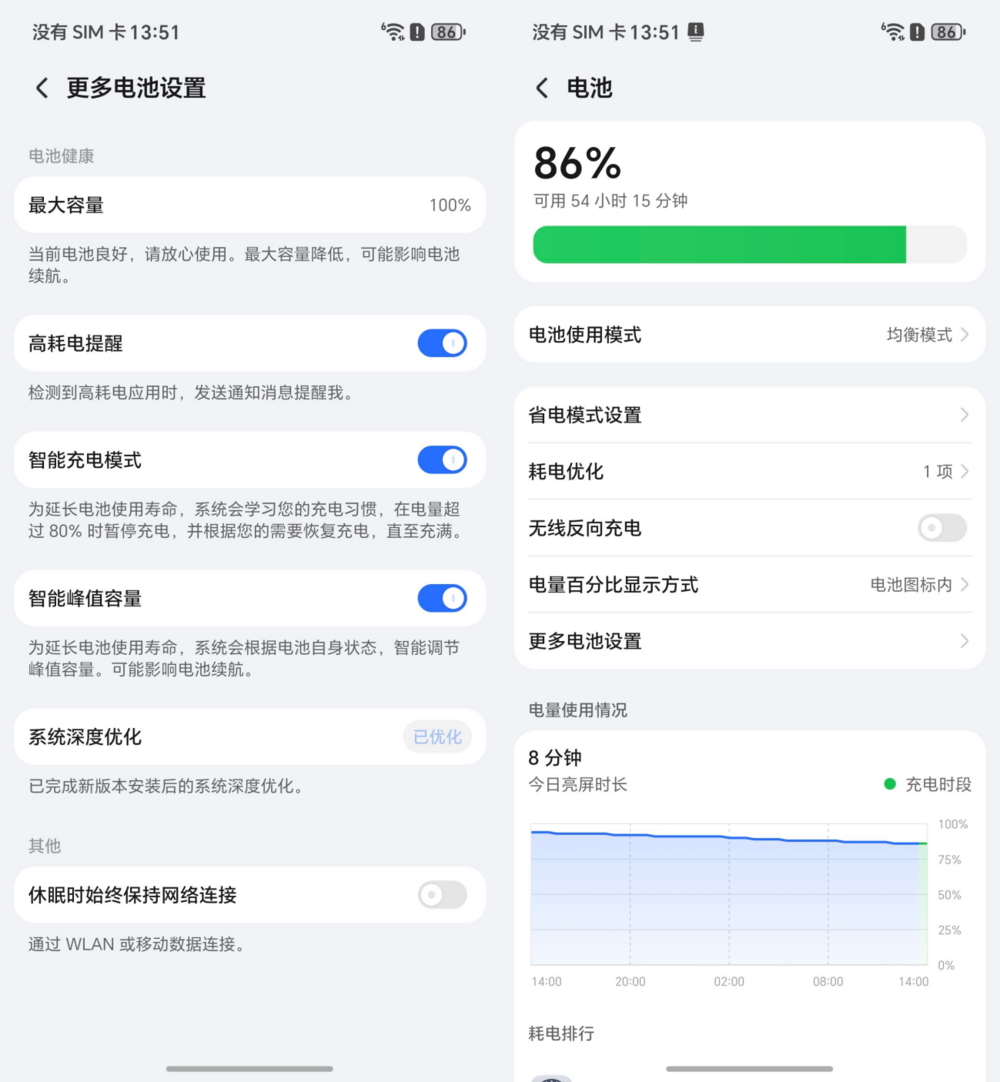Go back from the 更多电池设置 page

[x=42, y=88]
